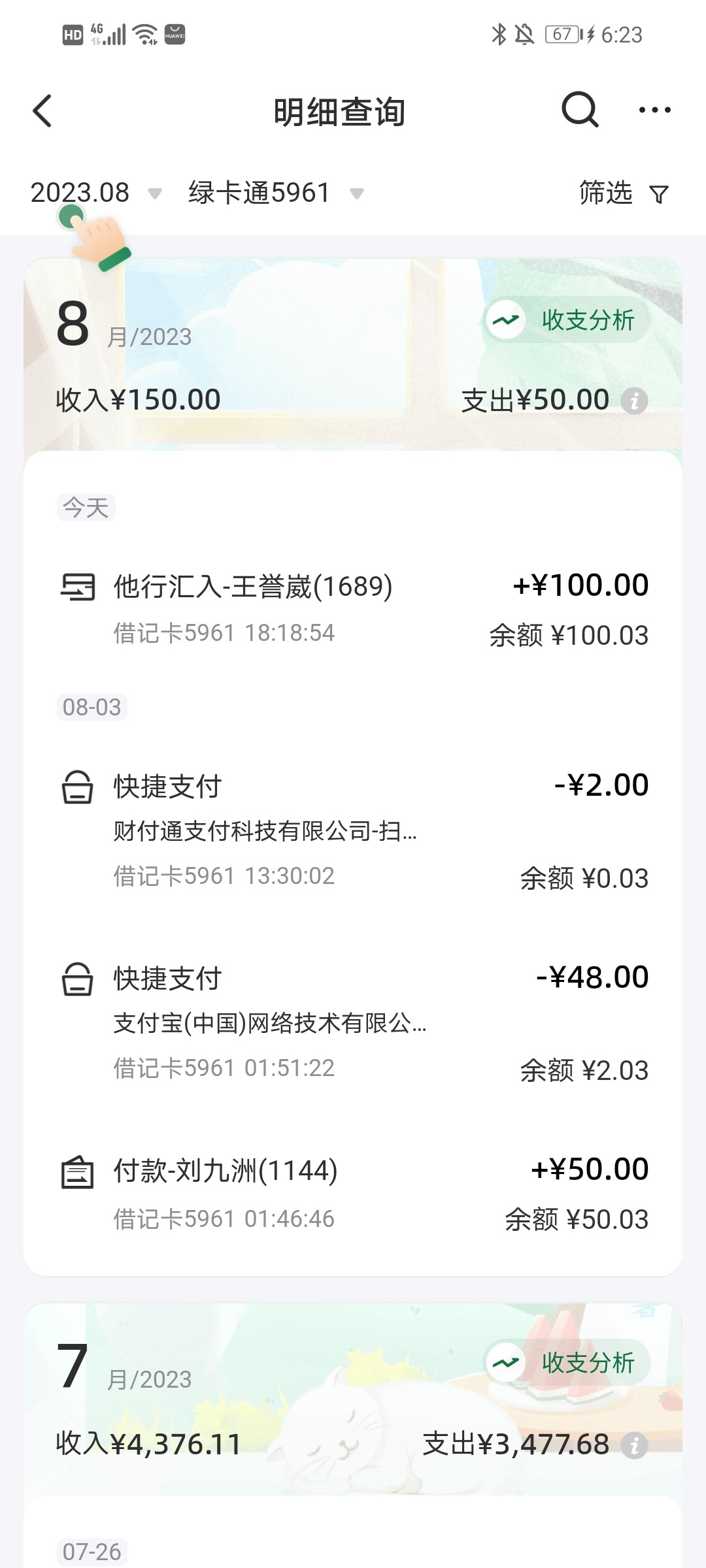Go back using the back arrow
Image resolution: width=706 pixels, height=1568 pixels.
(42, 110)
